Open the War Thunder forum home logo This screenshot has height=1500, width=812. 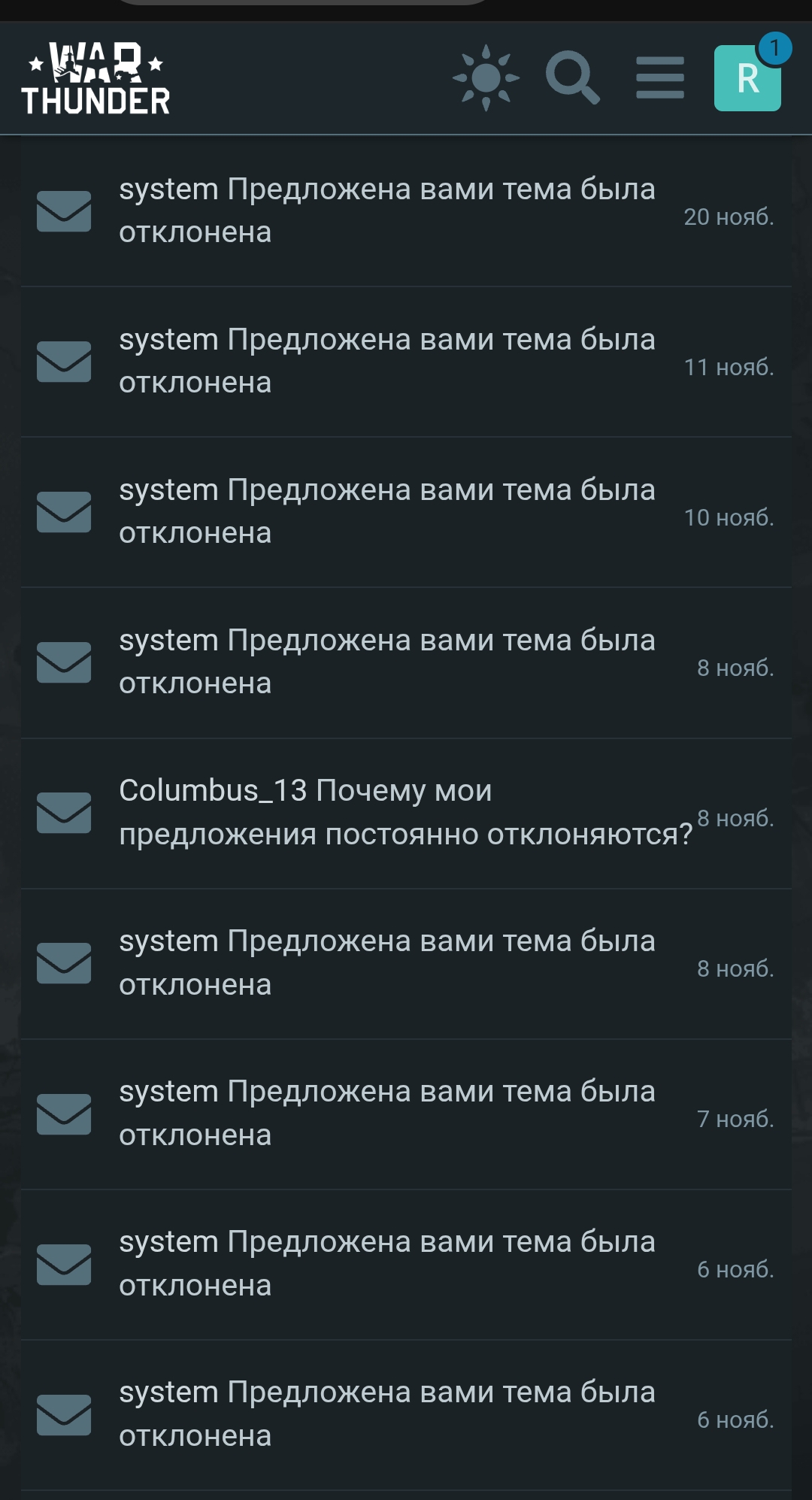[95, 78]
